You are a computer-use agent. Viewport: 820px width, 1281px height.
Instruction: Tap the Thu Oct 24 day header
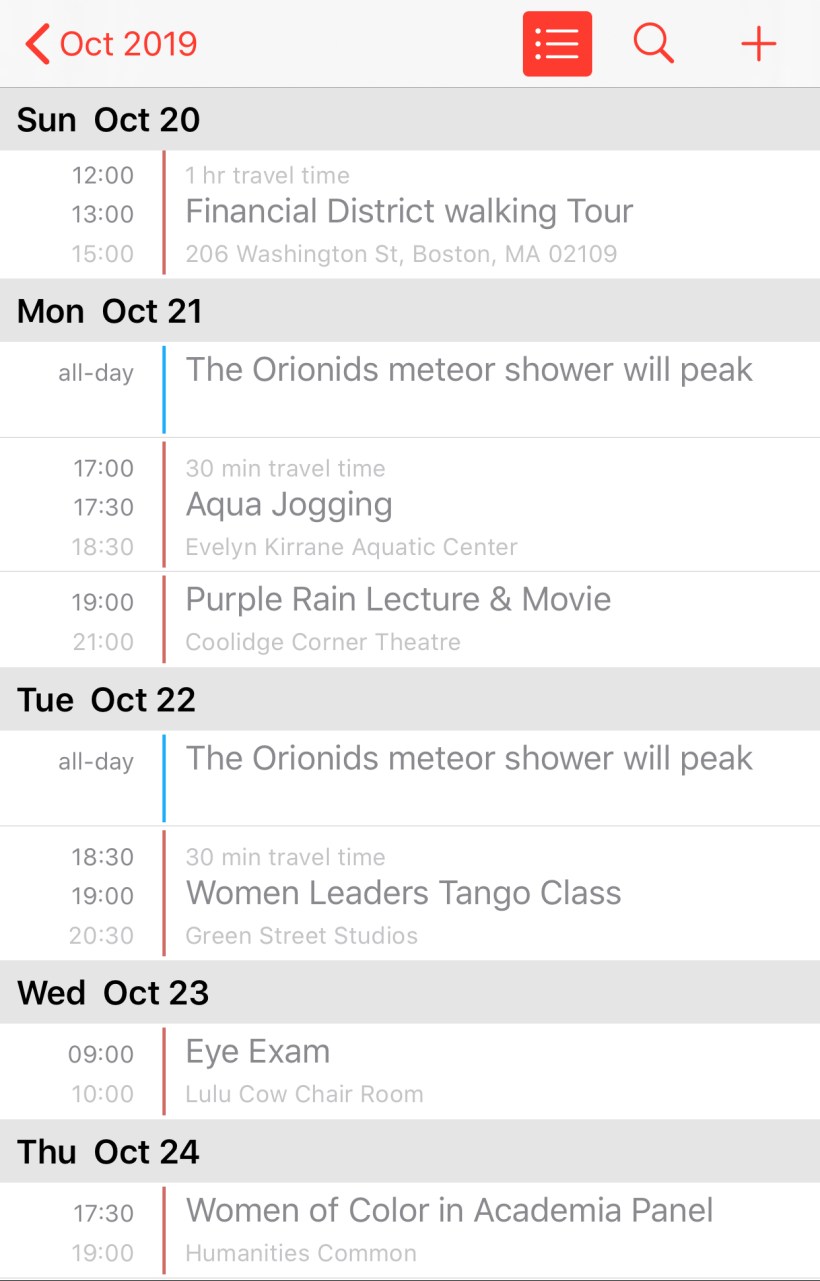[107, 1151]
